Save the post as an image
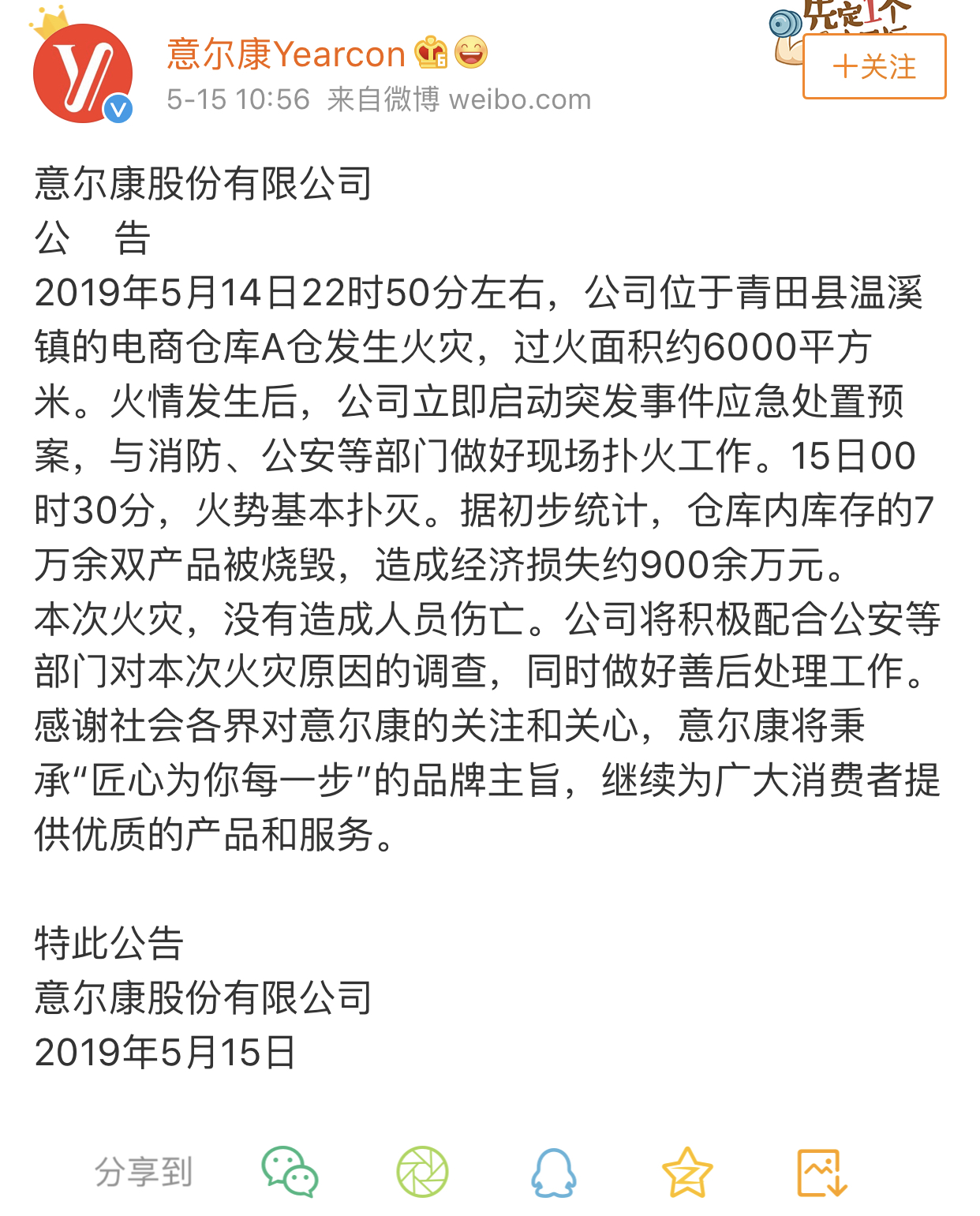Image resolution: width=980 pixels, height=1216 pixels. 821,1172
